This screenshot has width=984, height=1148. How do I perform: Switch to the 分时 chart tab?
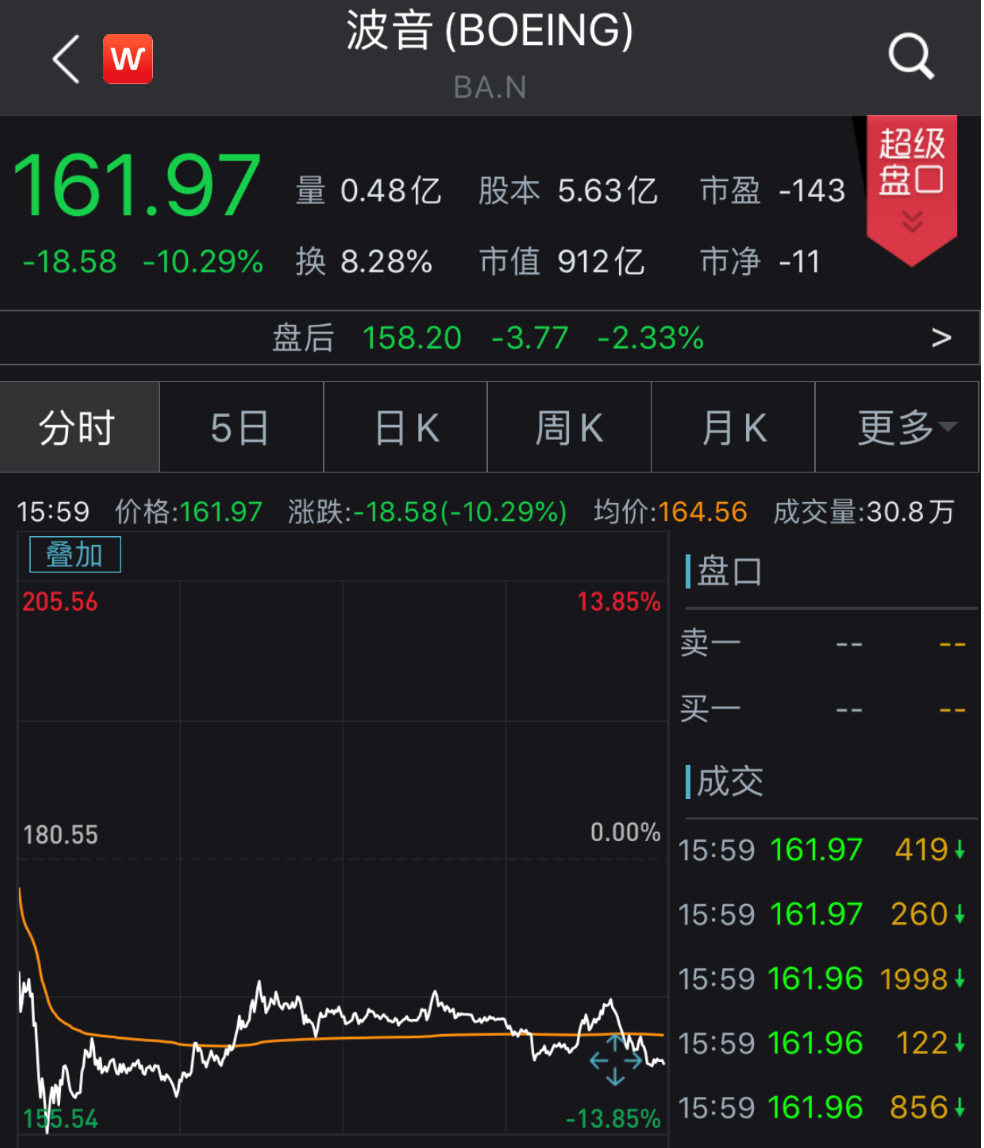(x=79, y=428)
